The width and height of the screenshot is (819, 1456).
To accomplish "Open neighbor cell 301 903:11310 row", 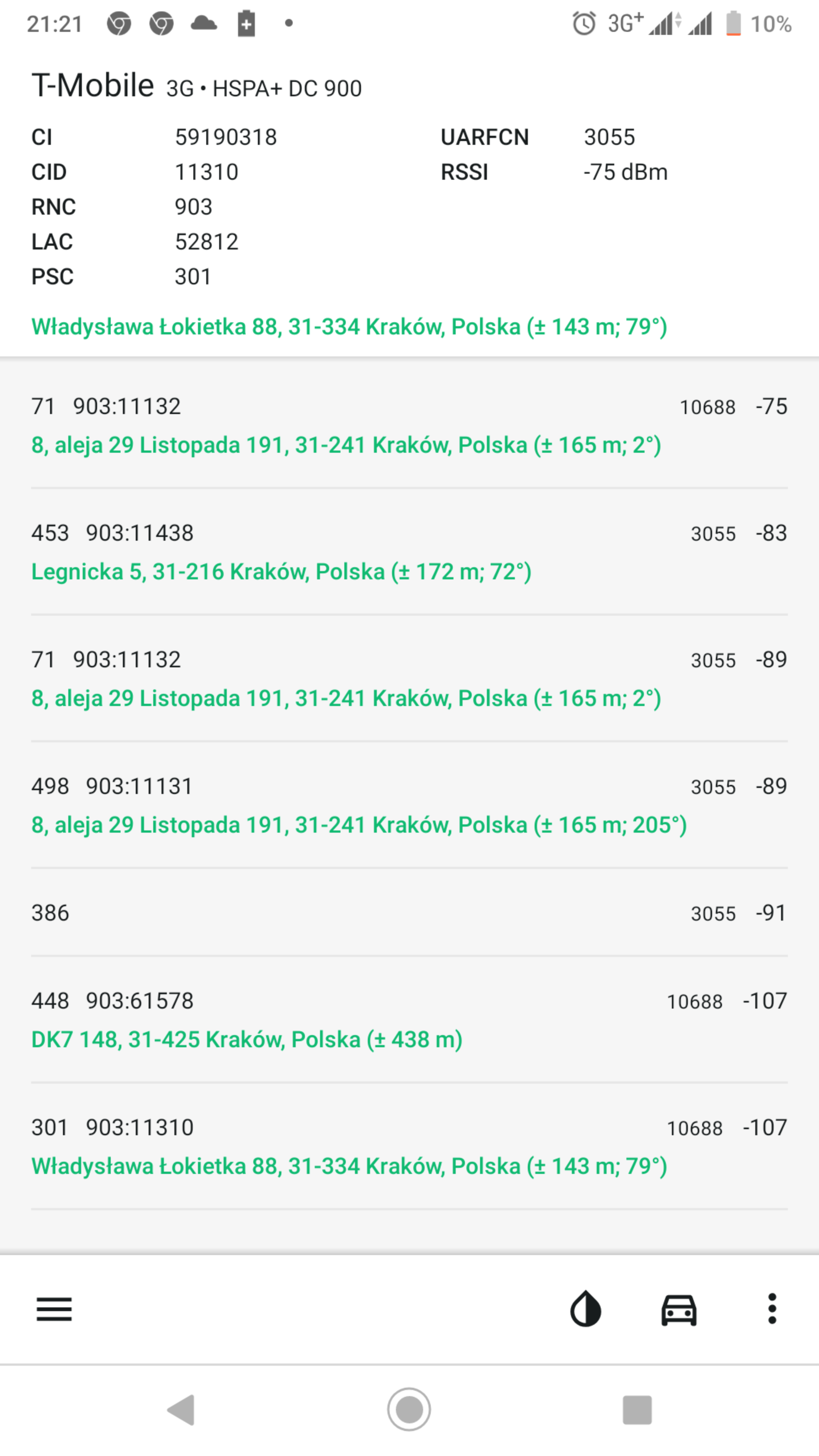I will click(x=409, y=1146).
